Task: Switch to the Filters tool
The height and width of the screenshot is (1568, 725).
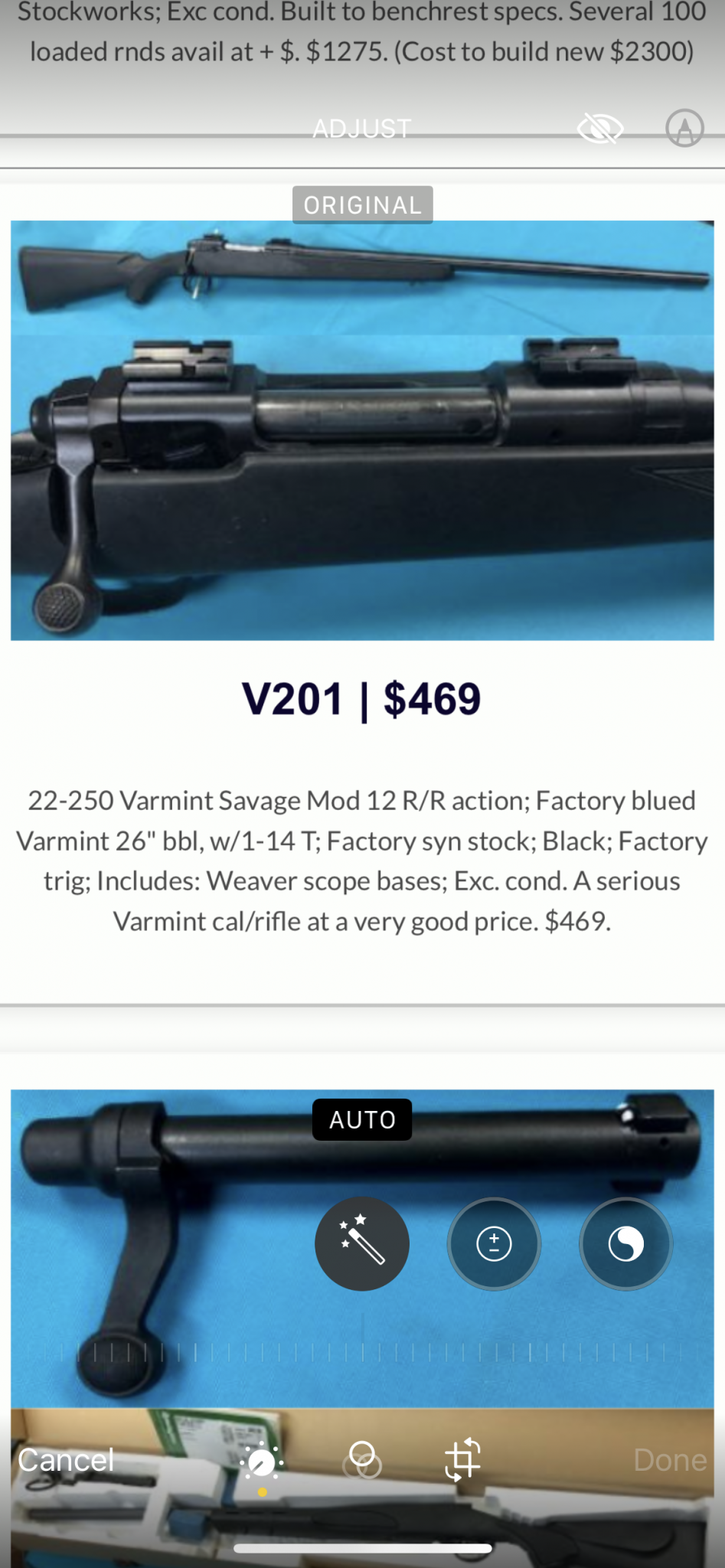Action: [x=362, y=1460]
